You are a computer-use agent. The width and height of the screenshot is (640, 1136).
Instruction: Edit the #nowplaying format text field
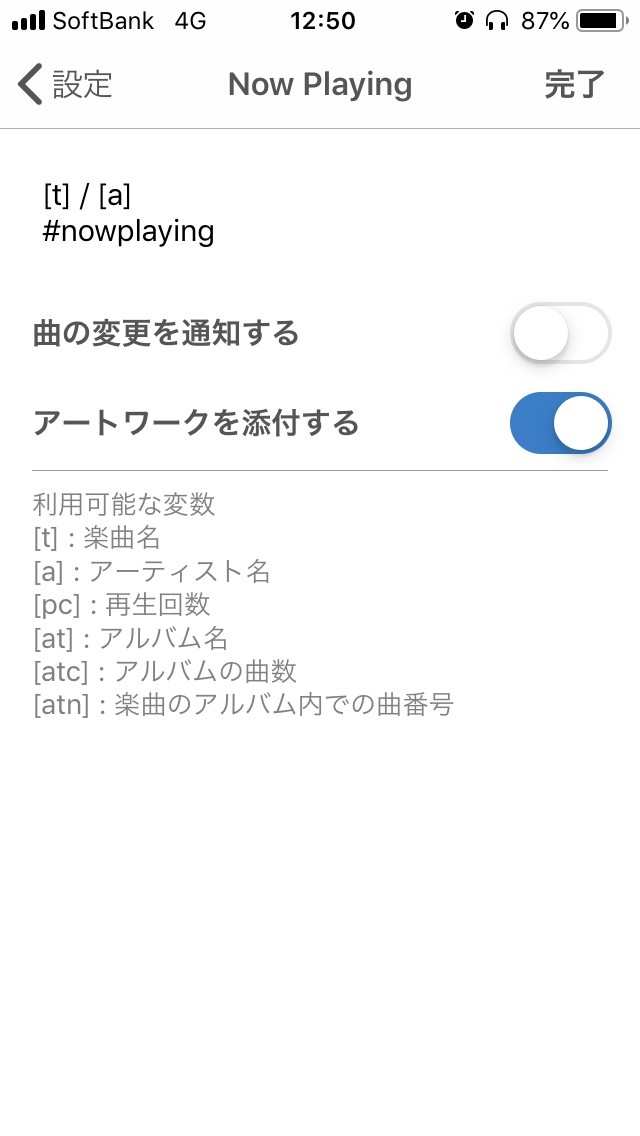[320, 214]
